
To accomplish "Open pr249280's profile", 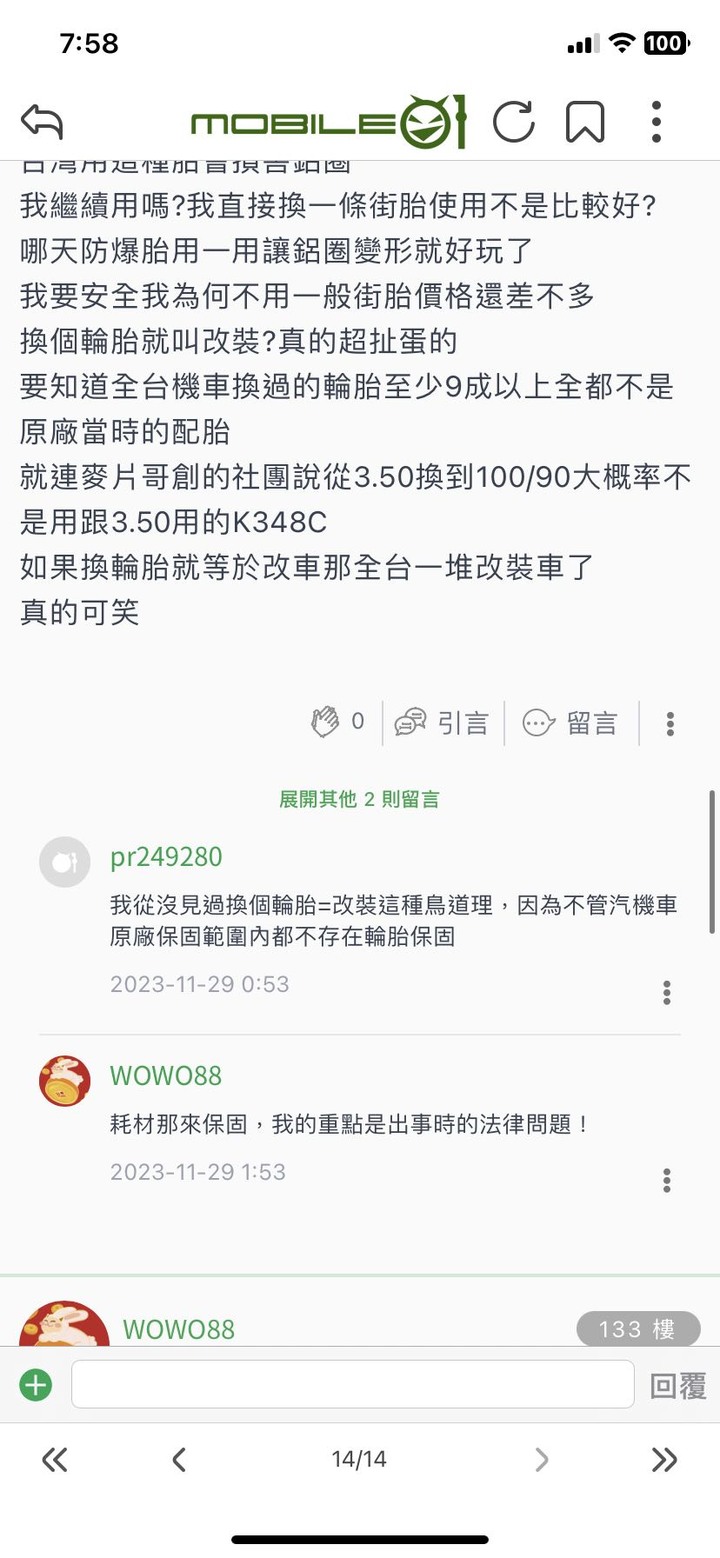I will pos(166,857).
